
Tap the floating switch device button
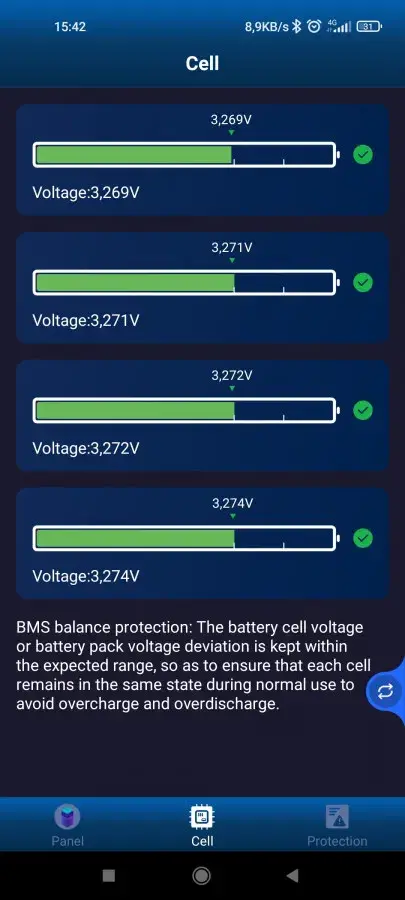coord(385,692)
